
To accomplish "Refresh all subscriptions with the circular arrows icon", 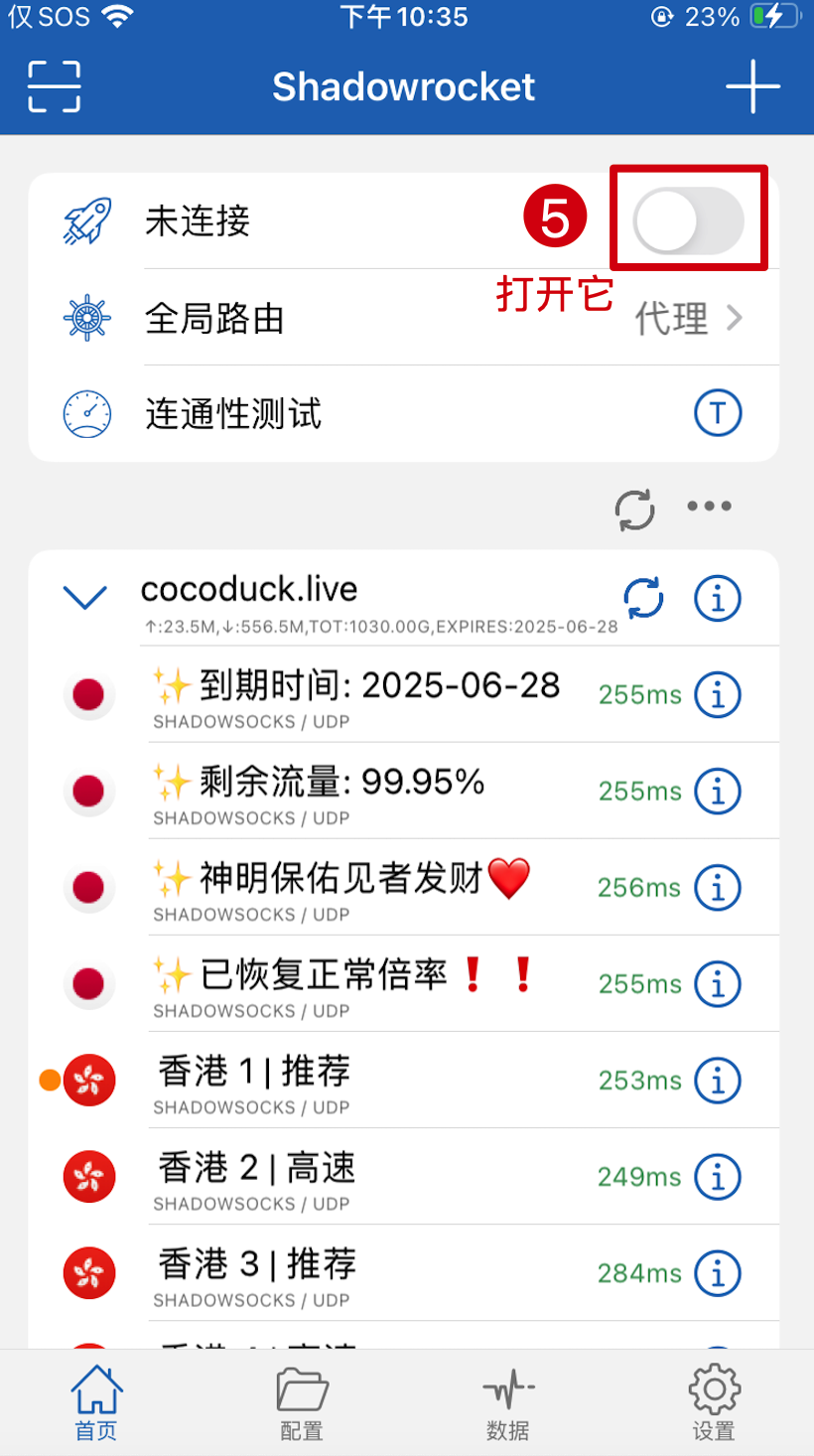I will [x=635, y=506].
